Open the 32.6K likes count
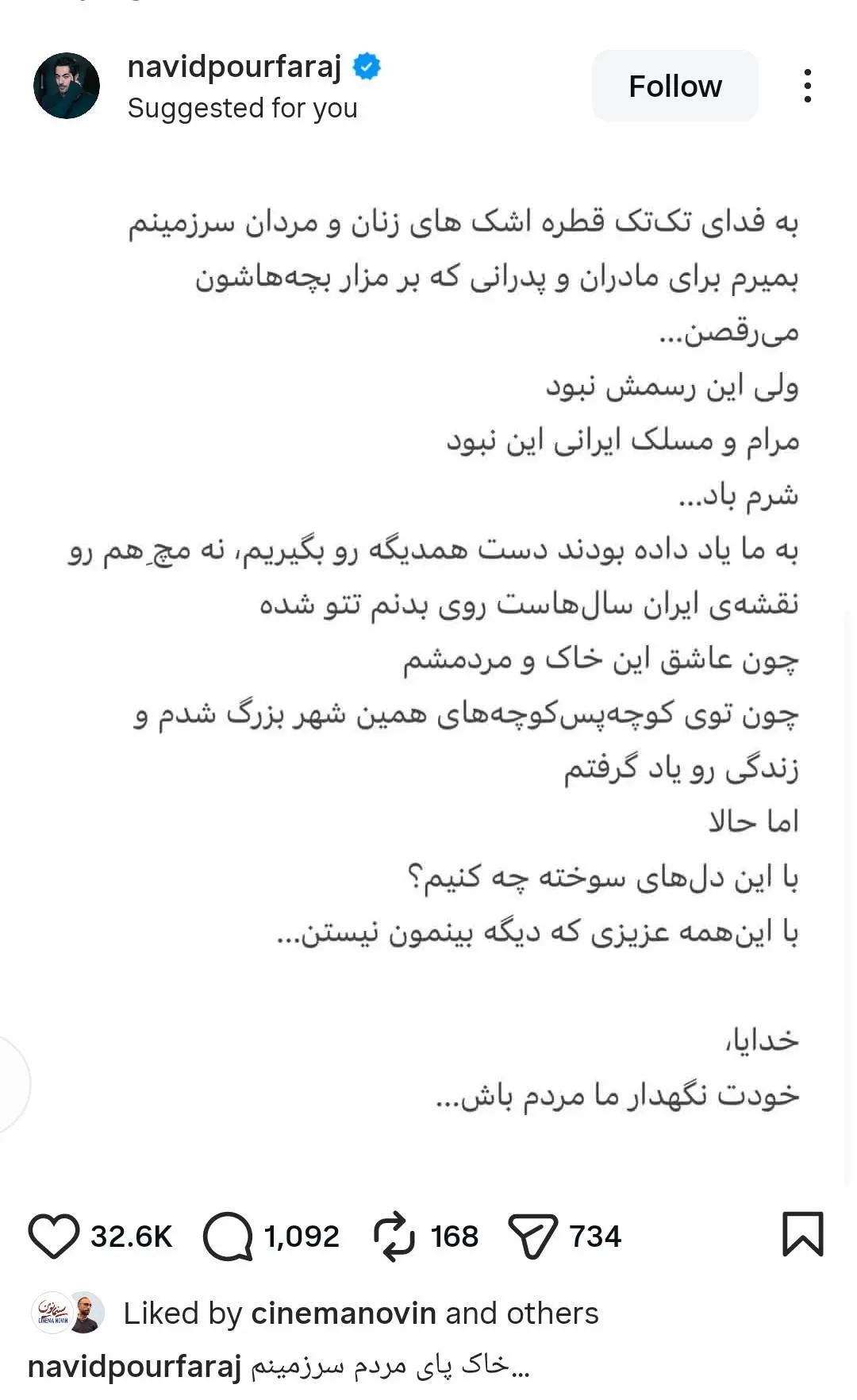 click(129, 1235)
